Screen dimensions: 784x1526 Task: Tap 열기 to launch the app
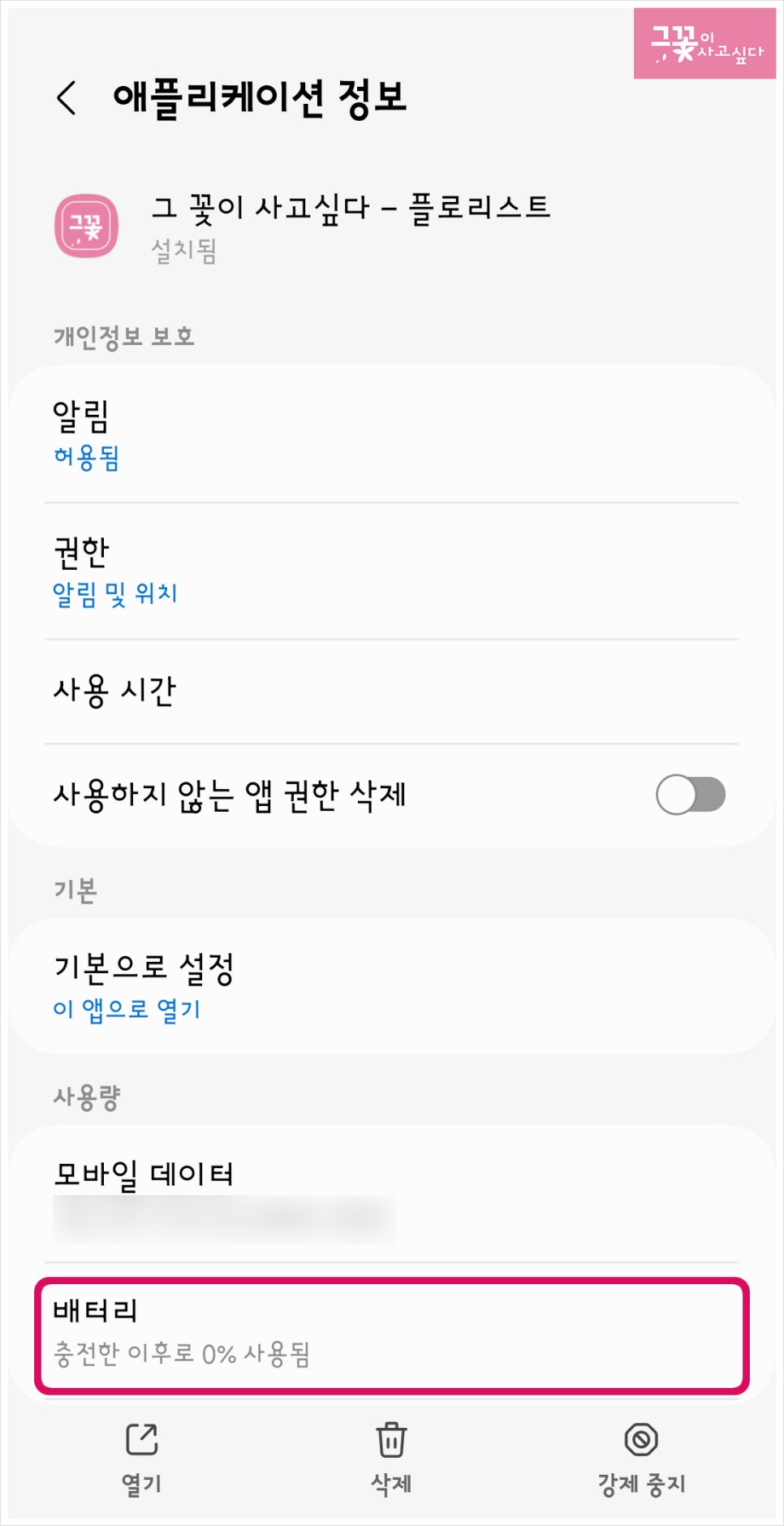(x=142, y=1458)
